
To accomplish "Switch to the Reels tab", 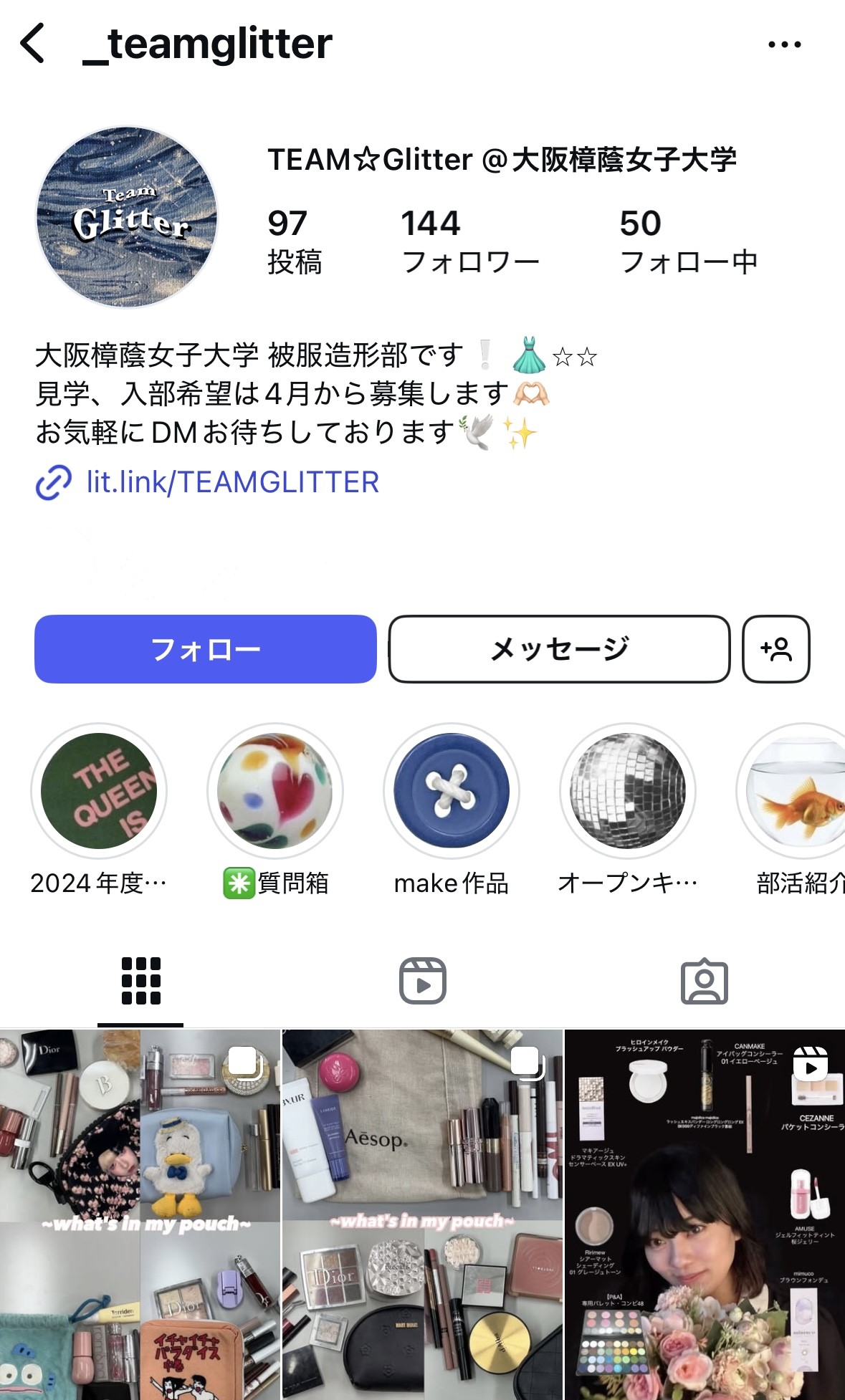I will point(423,981).
